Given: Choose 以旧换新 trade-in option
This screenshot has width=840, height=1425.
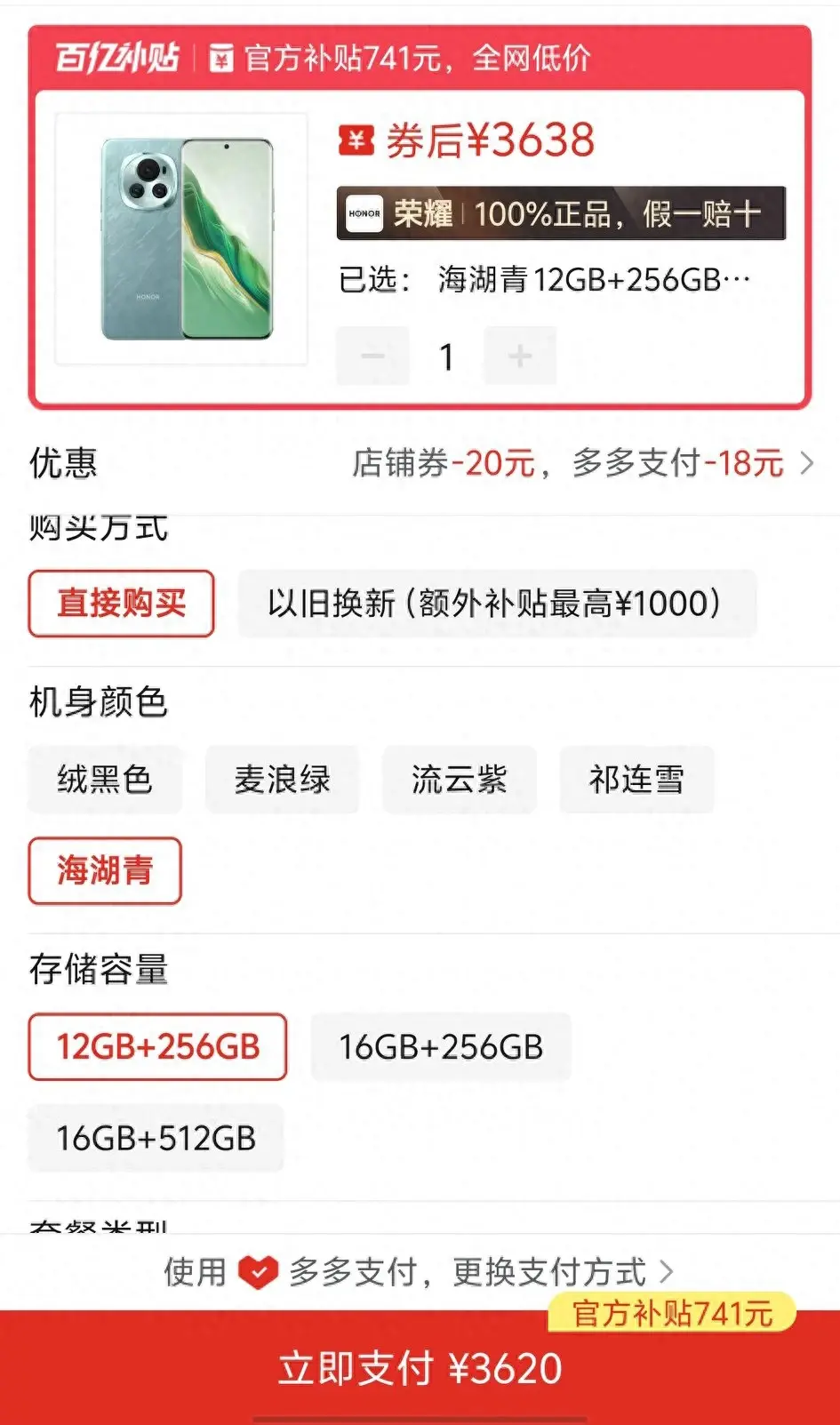Looking at the screenshot, I should (x=496, y=604).
